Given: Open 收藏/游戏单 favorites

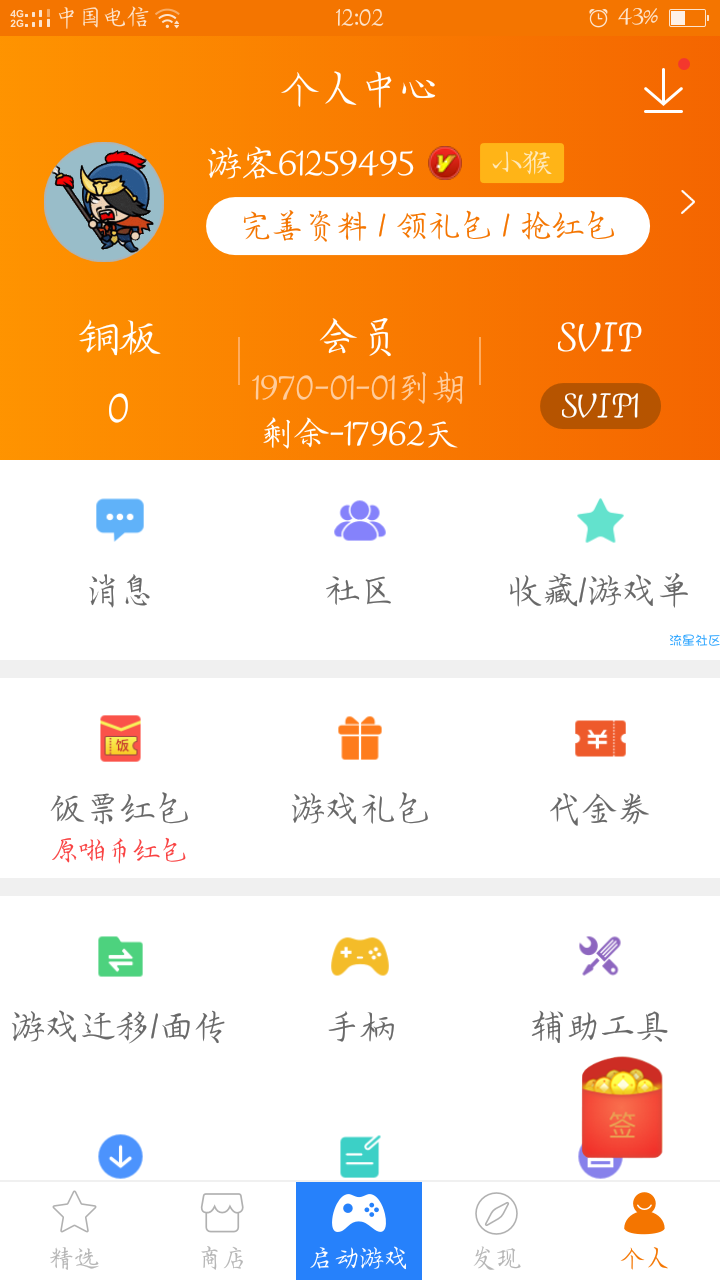Looking at the screenshot, I should click(x=599, y=550).
